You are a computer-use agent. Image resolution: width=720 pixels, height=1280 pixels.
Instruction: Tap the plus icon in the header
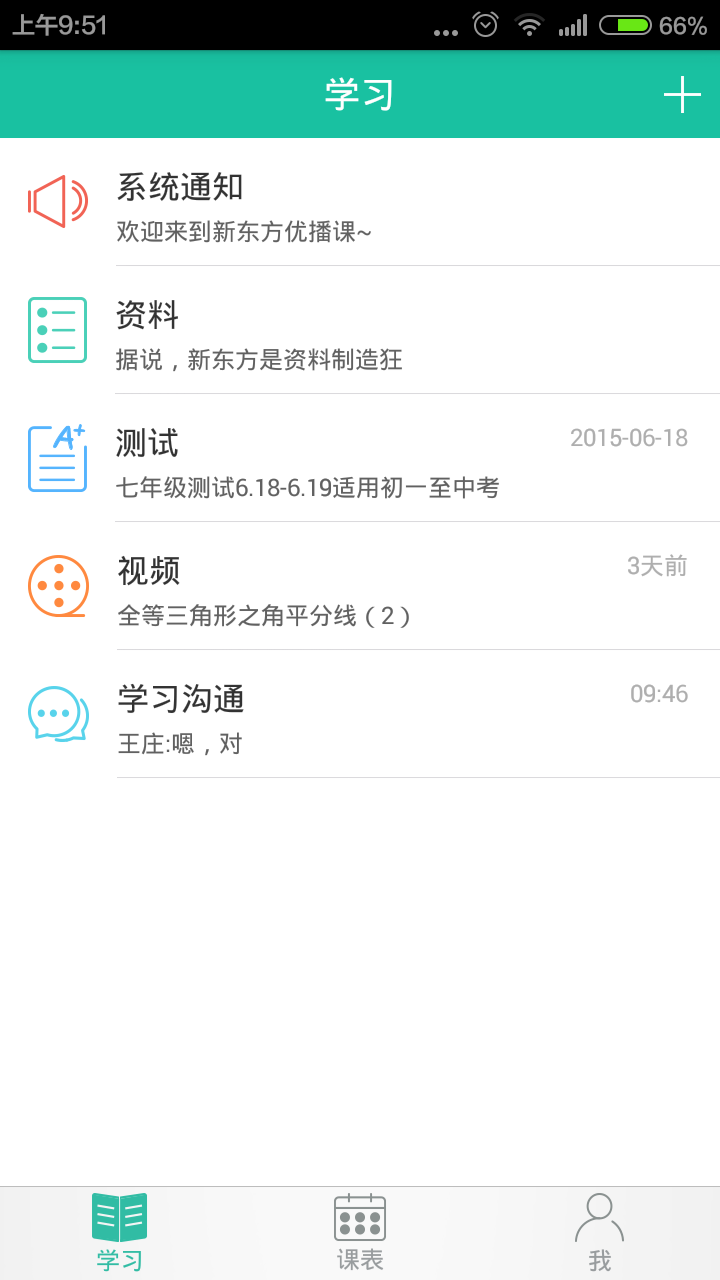coord(682,95)
